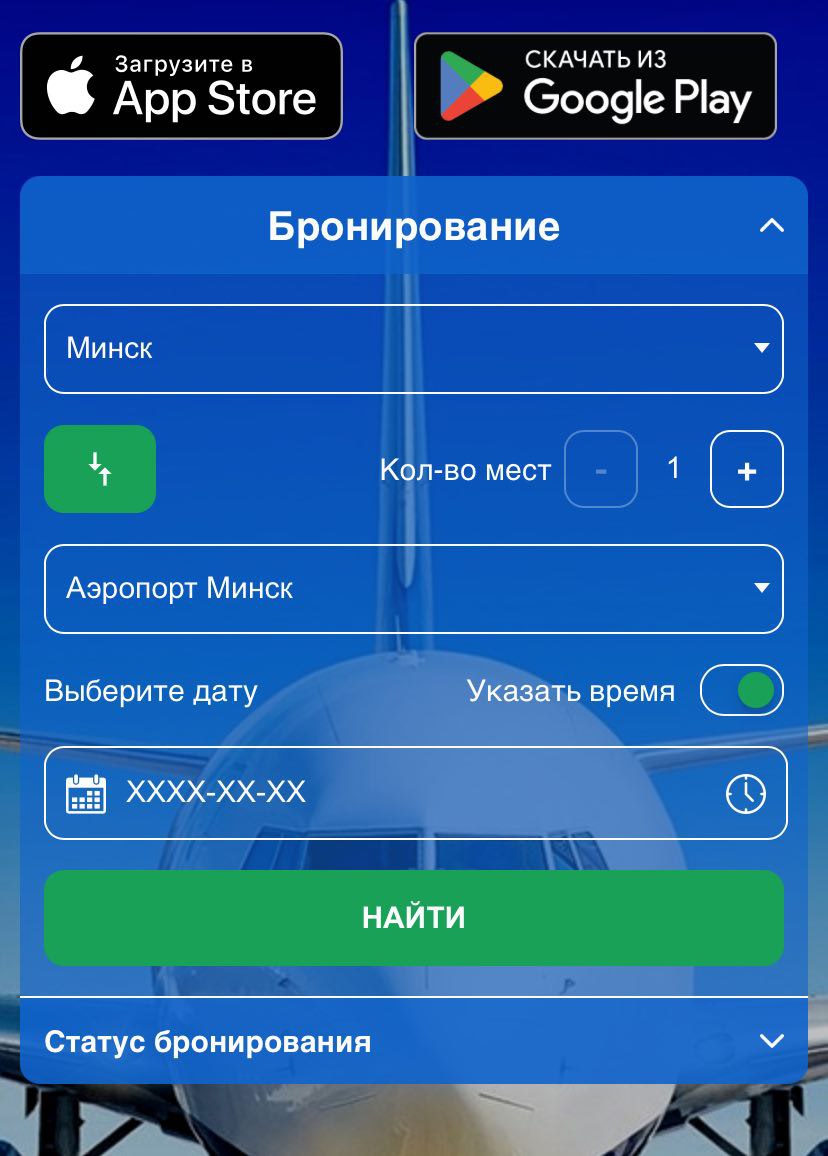Viewport: 828px width, 1156px height.
Task: Swap departure and destination points
Action: click(100, 469)
